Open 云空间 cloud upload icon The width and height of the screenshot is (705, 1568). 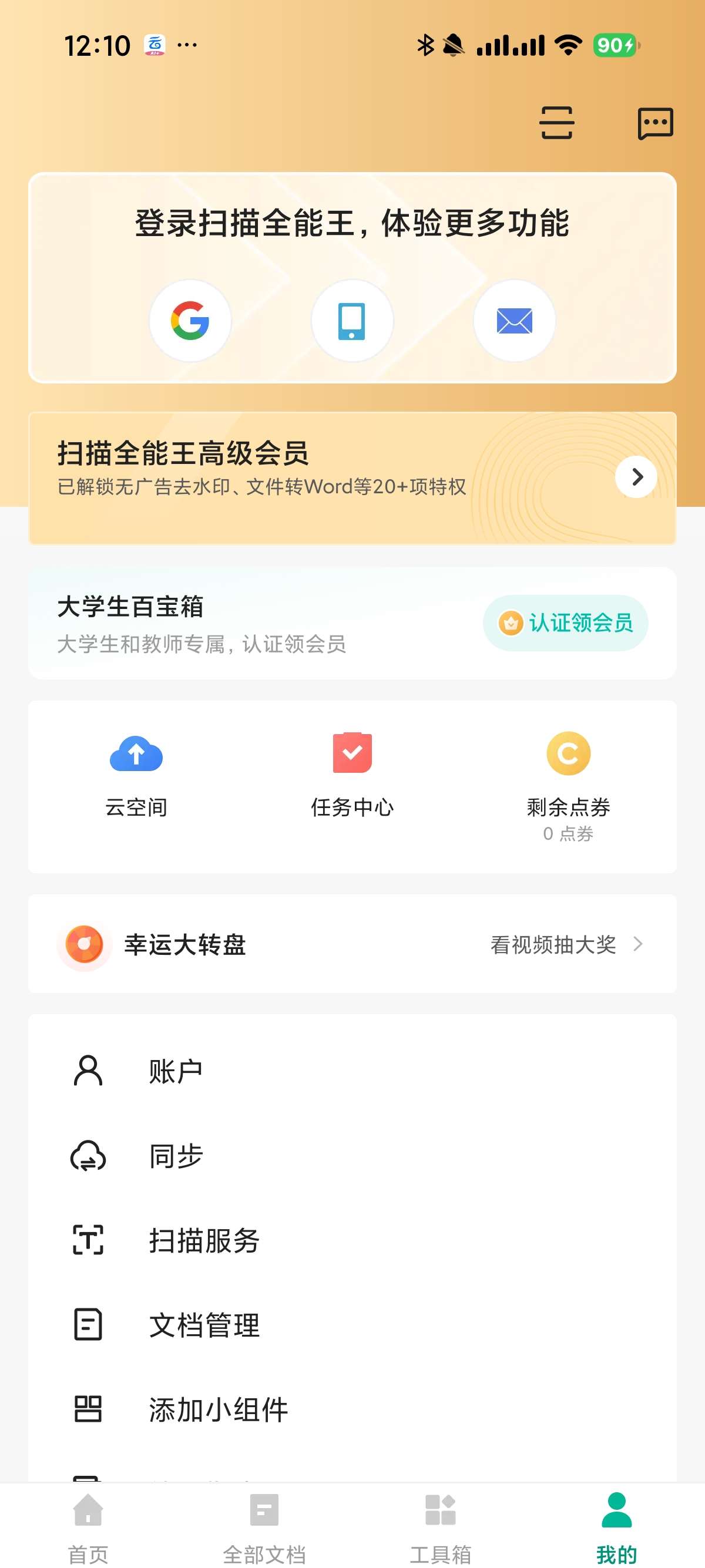[136, 754]
